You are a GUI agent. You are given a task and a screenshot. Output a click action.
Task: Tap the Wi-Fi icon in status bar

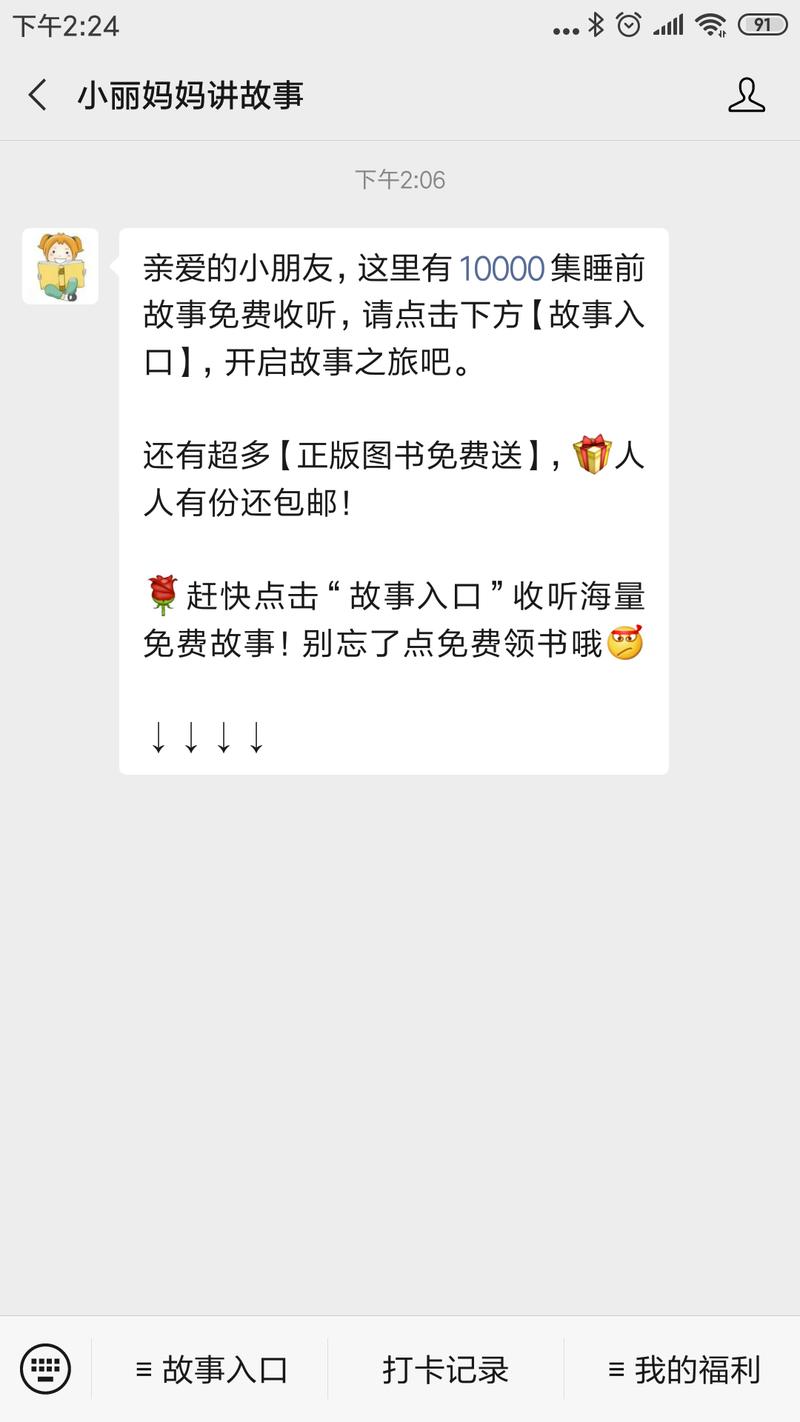[712, 25]
